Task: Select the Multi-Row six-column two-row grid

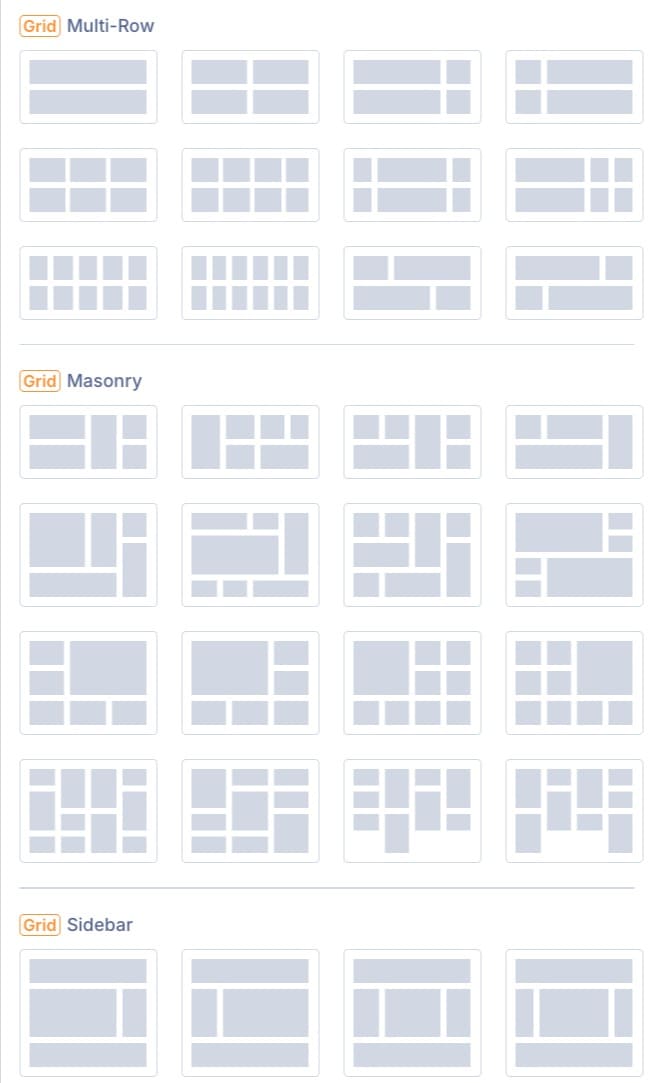Action: click(250, 283)
